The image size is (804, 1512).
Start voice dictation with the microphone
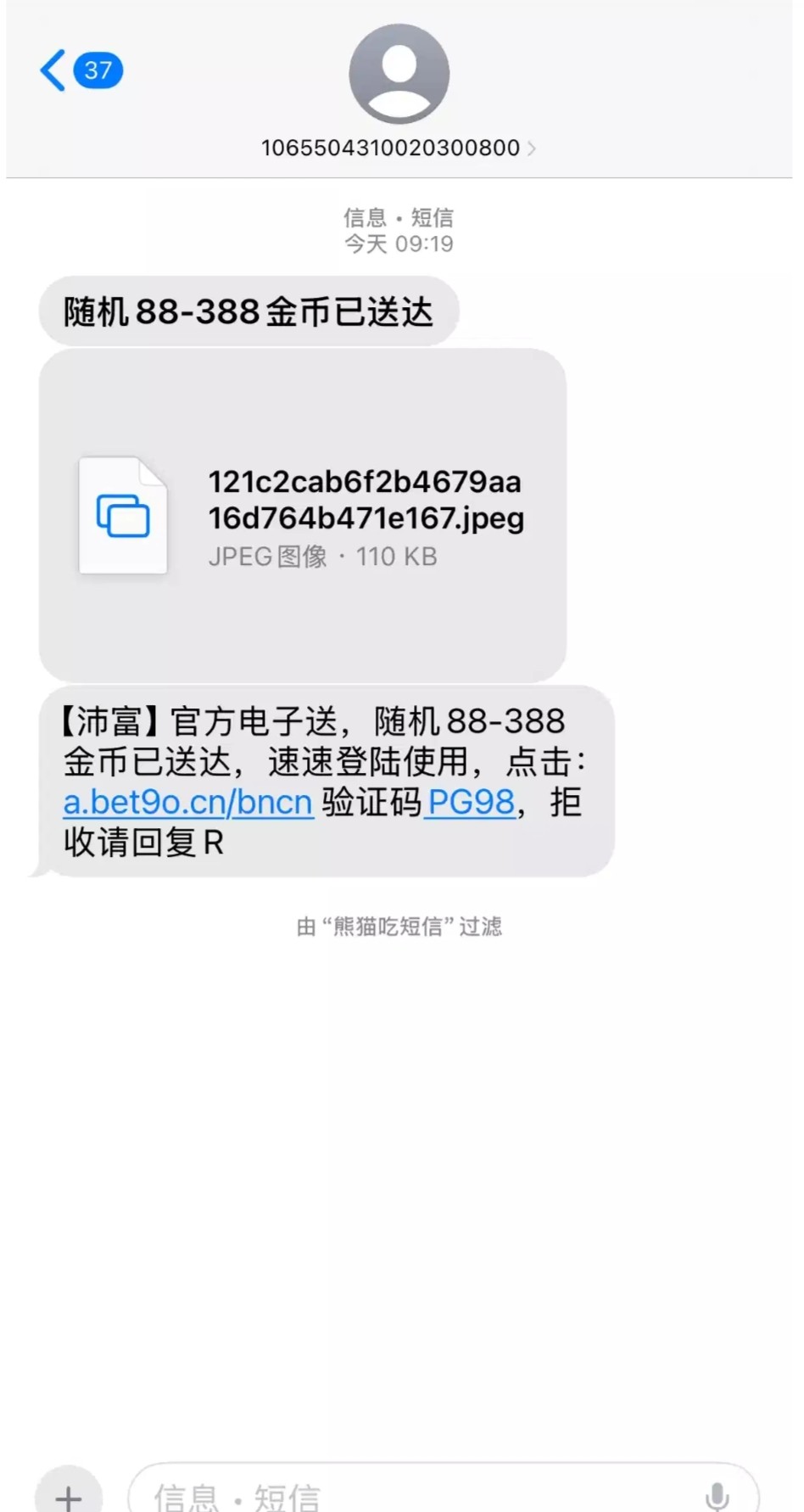[717, 1495]
